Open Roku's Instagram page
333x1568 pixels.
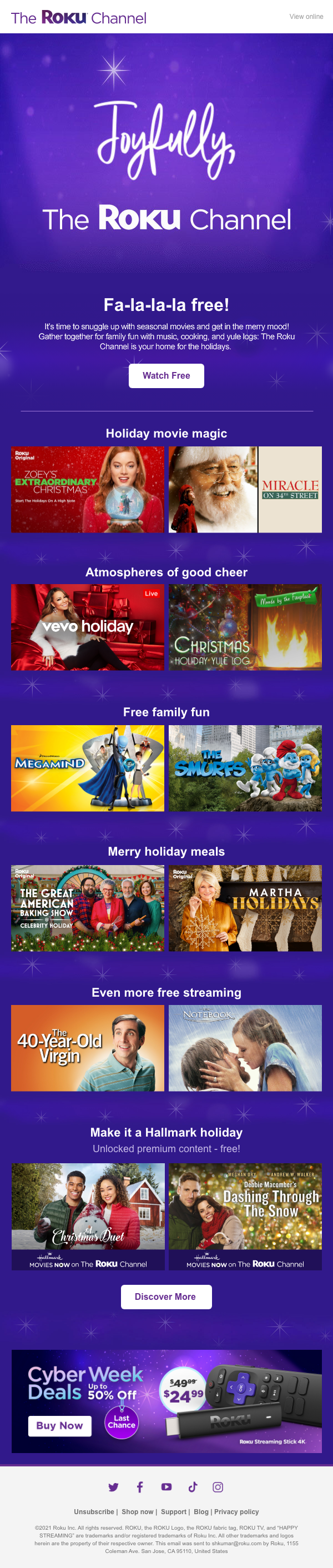point(218,1487)
